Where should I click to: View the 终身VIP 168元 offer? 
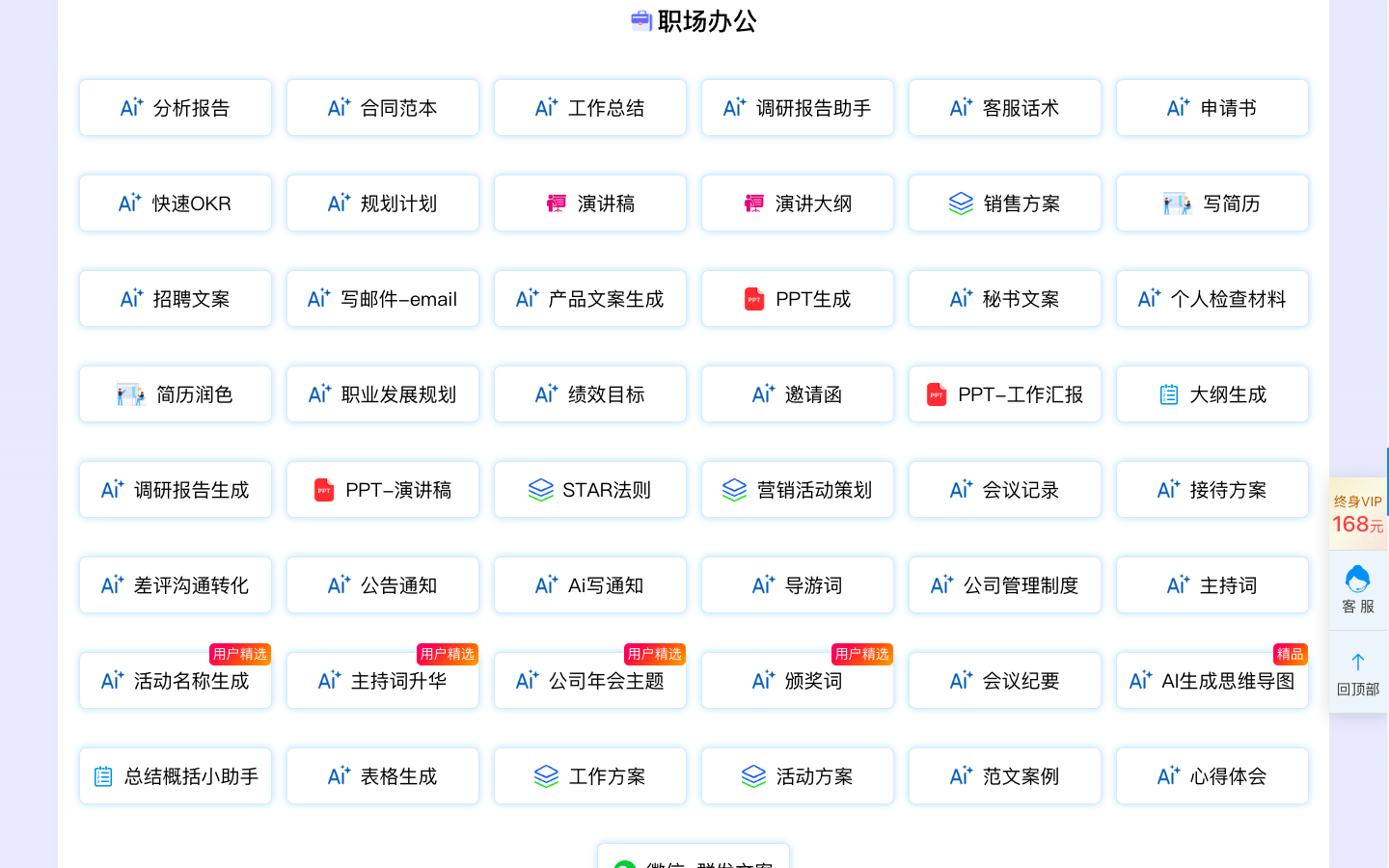point(1358,514)
